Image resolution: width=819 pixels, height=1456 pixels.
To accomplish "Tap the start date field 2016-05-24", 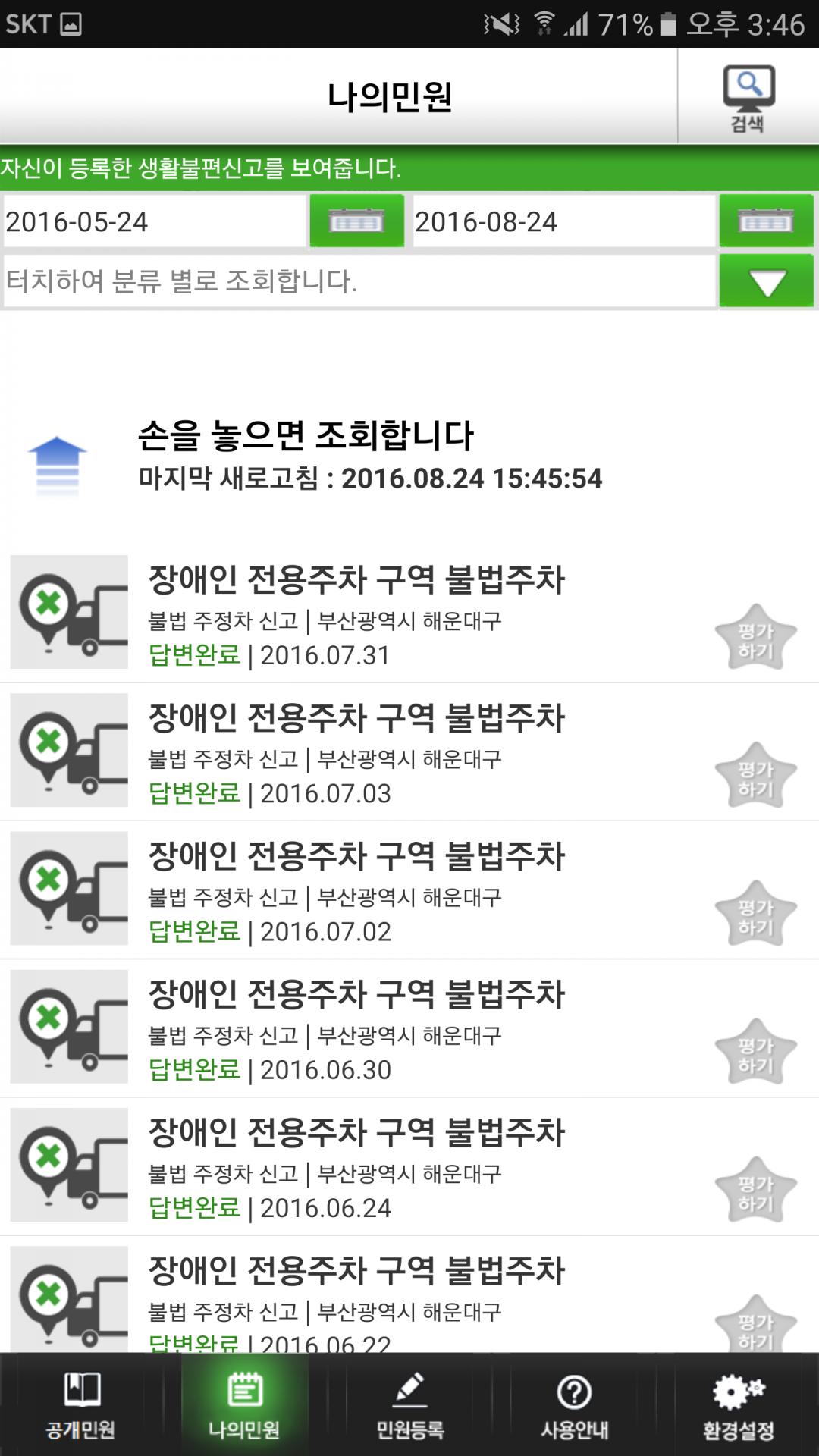I will point(155,221).
